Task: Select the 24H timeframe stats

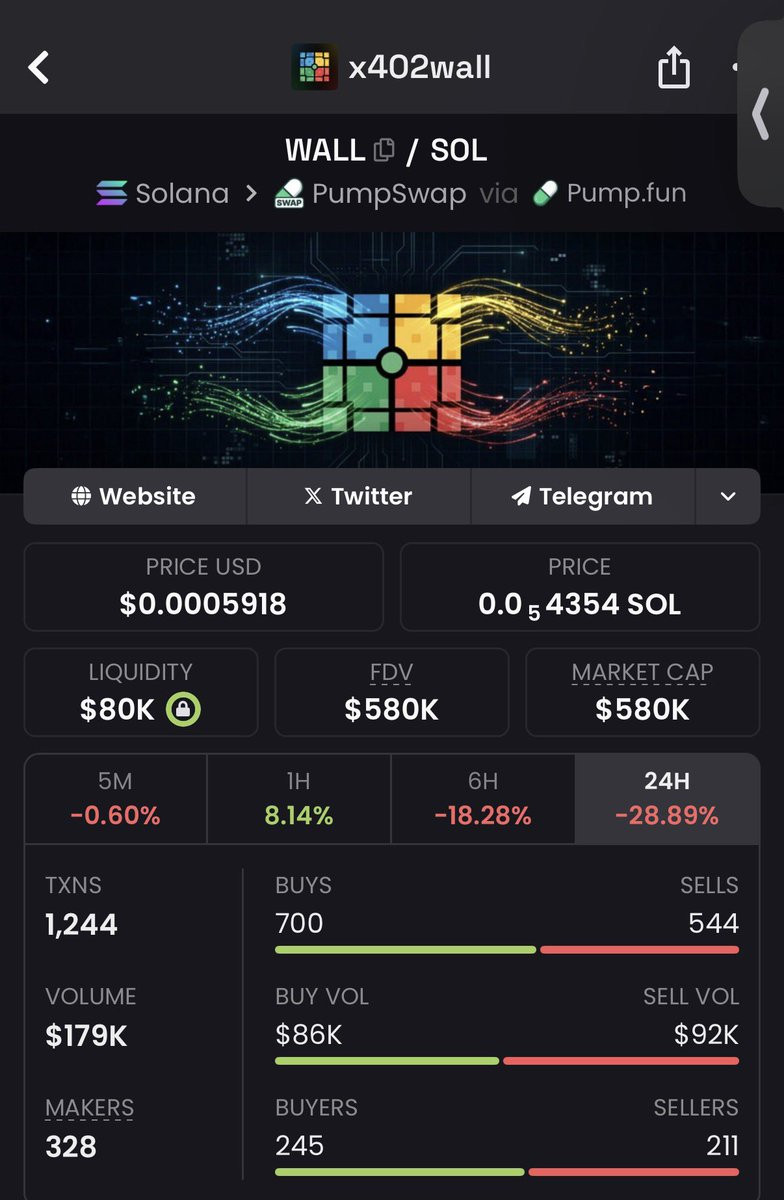Action: pos(667,799)
